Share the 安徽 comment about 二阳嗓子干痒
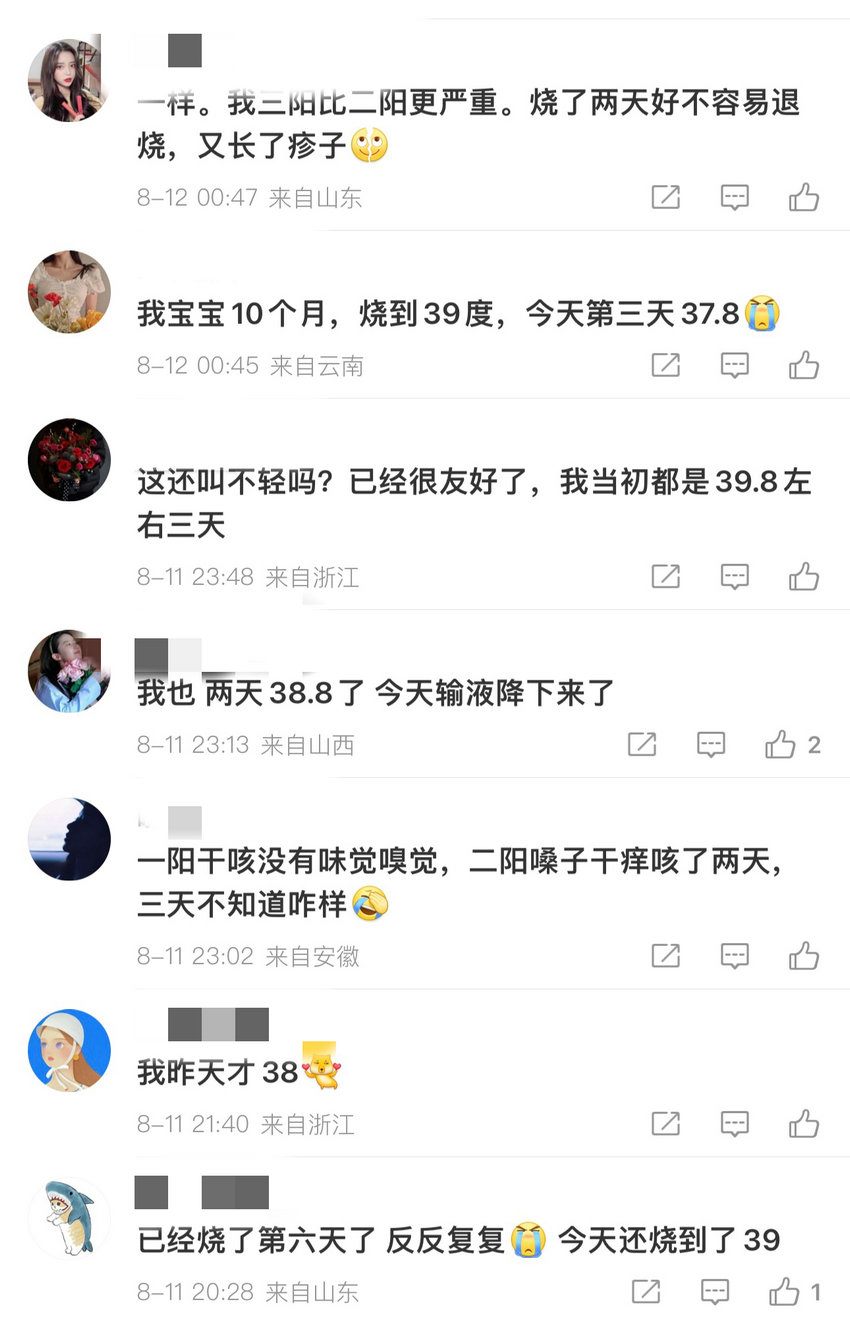The height and width of the screenshot is (1324, 850). [665, 956]
